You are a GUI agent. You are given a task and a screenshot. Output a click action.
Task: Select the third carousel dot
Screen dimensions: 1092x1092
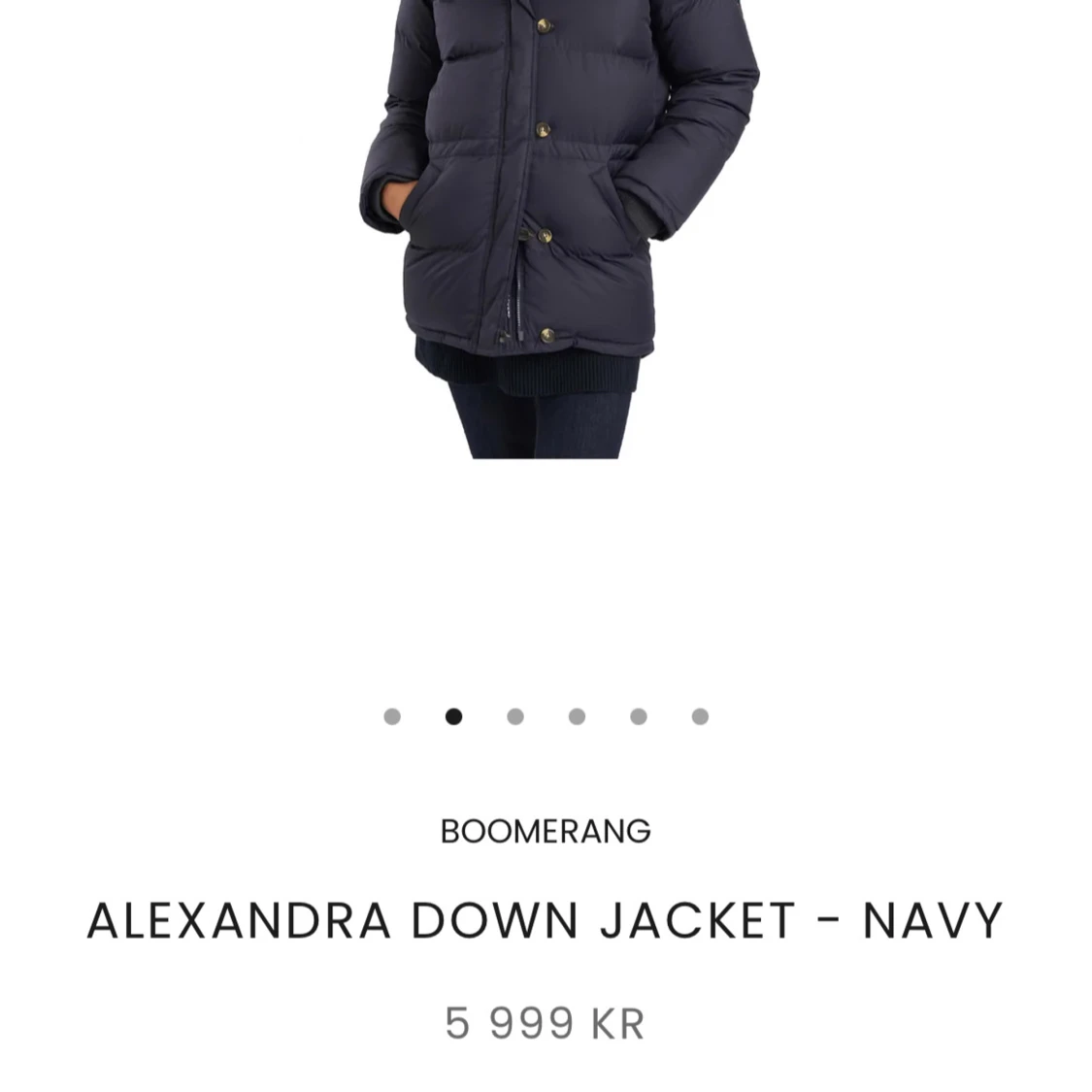click(x=515, y=716)
